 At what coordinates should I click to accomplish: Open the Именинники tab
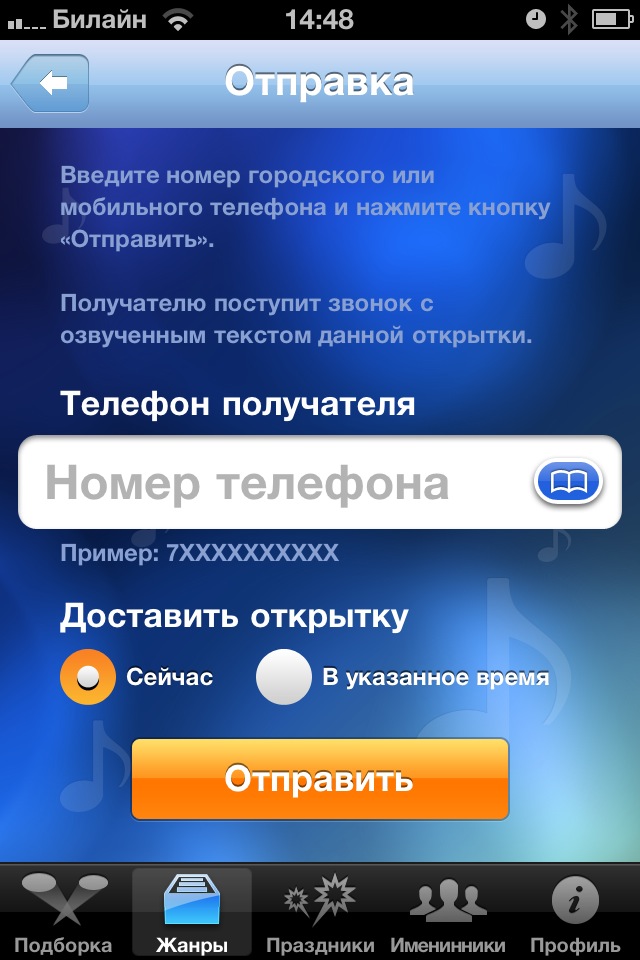pos(448,912)
